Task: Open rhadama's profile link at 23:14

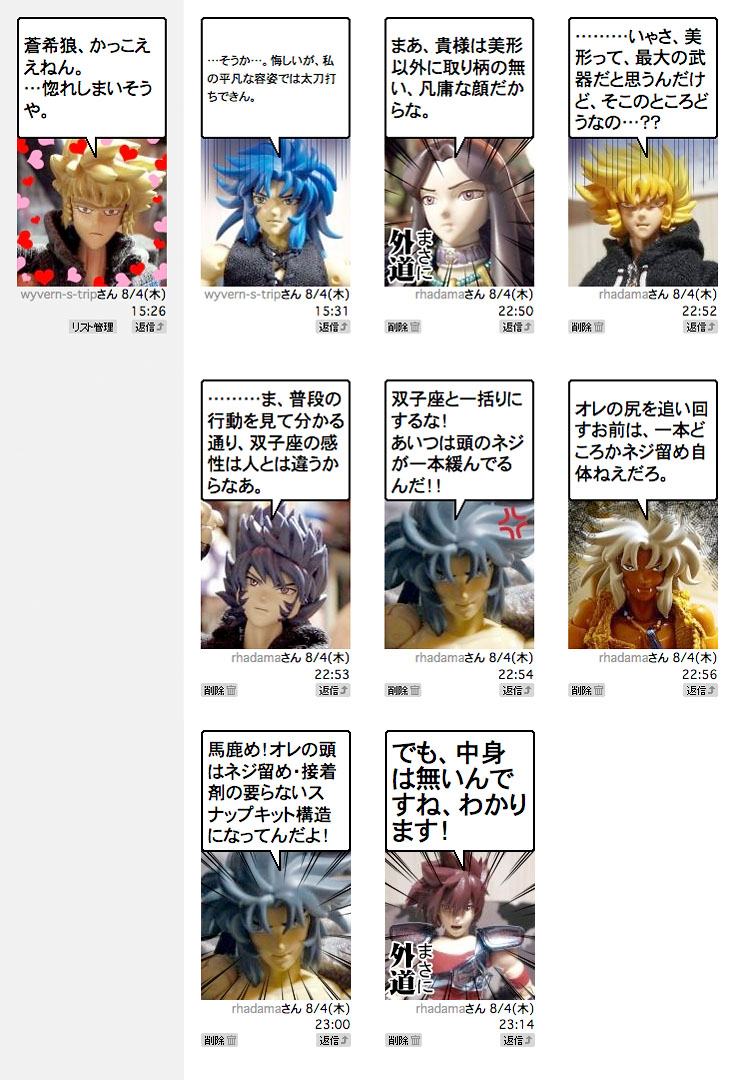Action: tap(438, 1009)
